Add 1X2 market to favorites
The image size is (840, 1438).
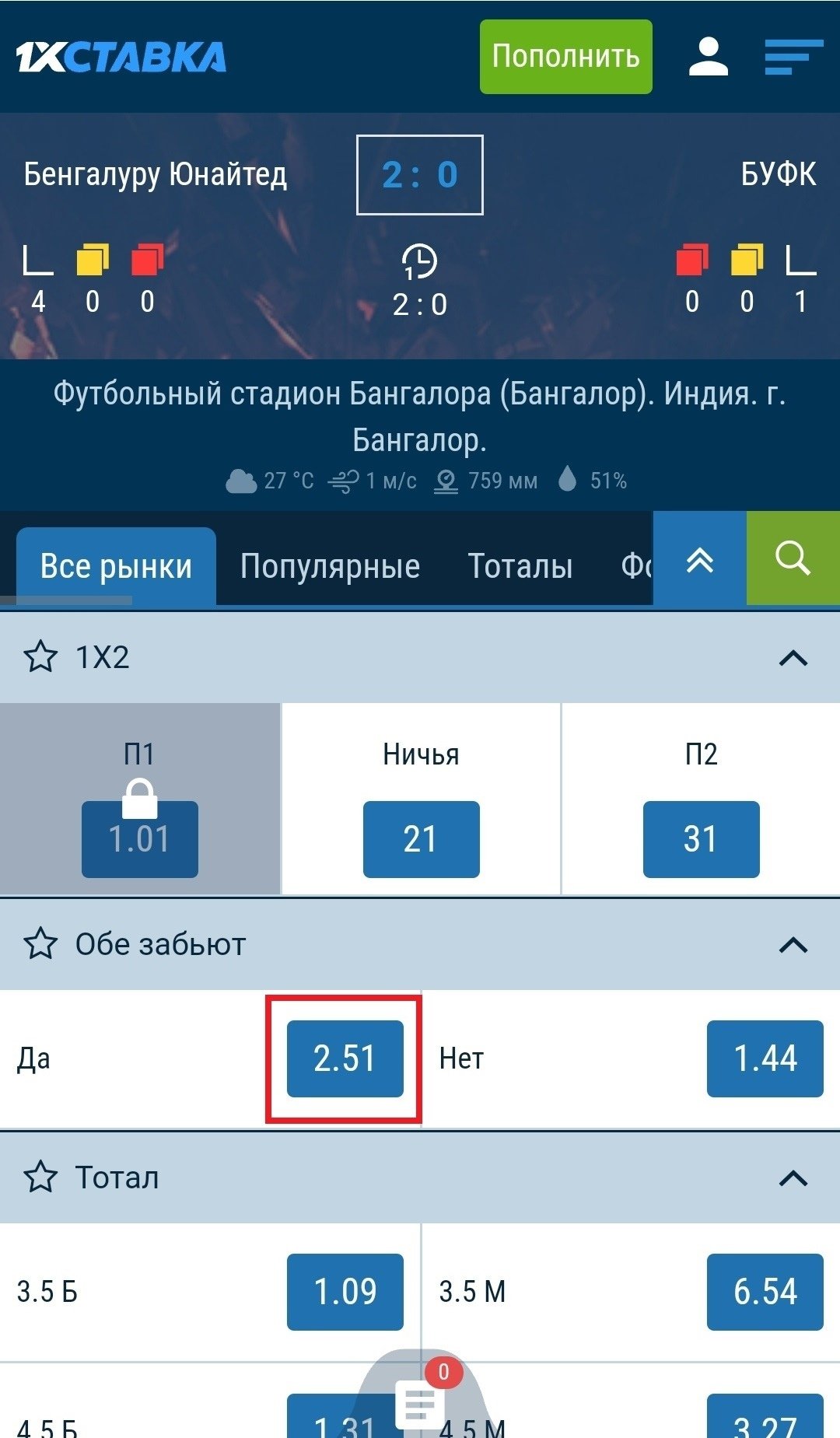pos(40,658)
